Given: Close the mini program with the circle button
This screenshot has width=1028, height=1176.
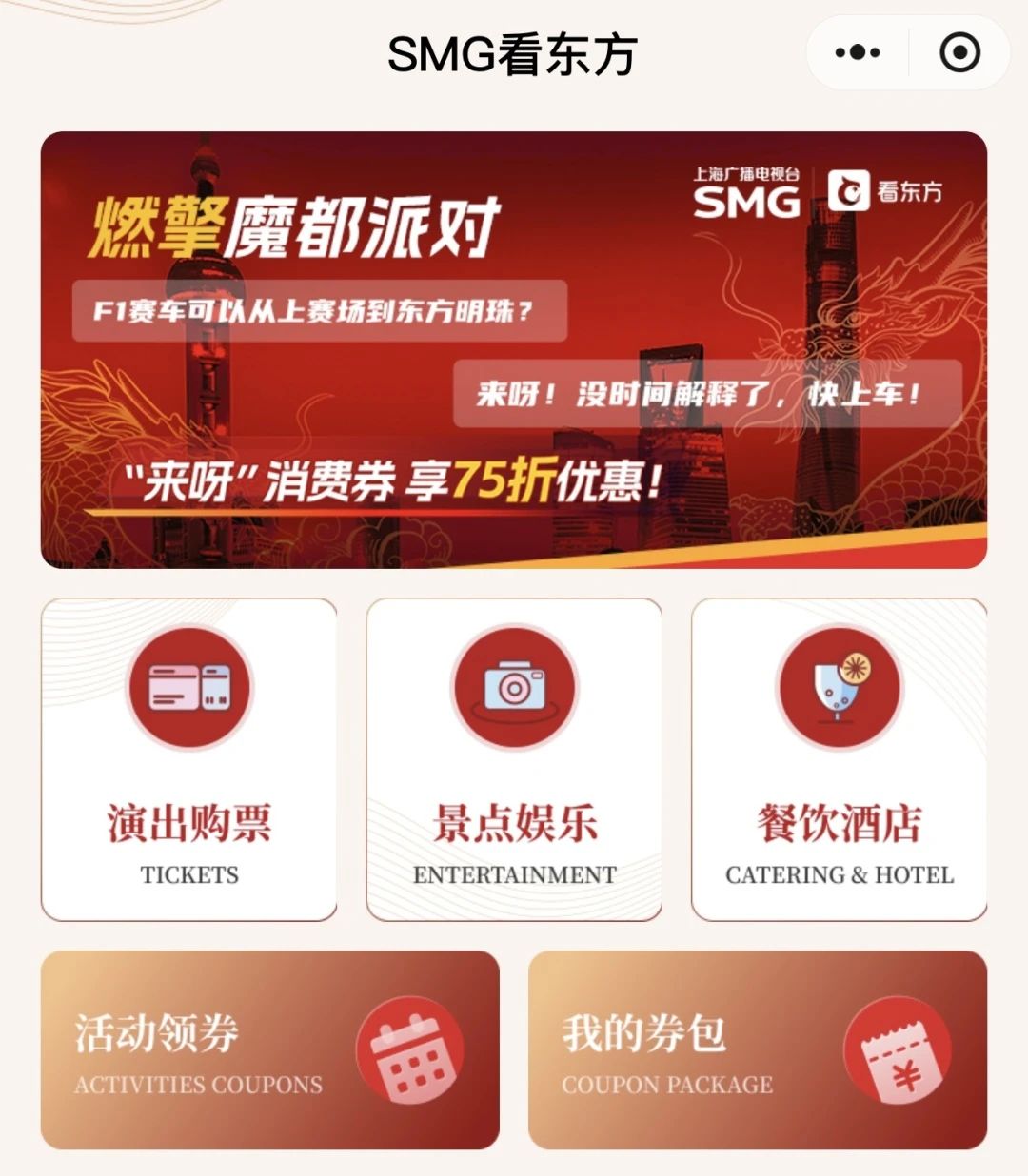Looking at the screenshot, I should [959, 52].
